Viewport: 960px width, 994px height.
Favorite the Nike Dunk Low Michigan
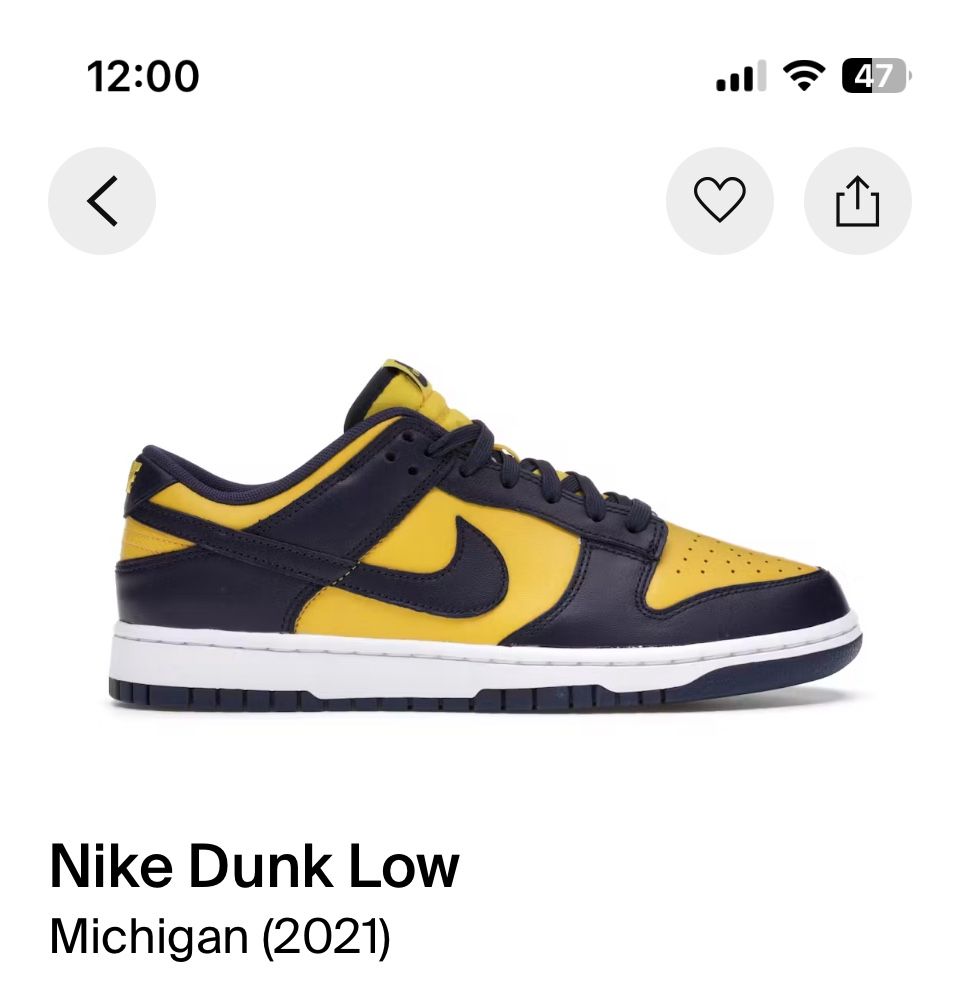pyautogui.click(x=719, y=200)
